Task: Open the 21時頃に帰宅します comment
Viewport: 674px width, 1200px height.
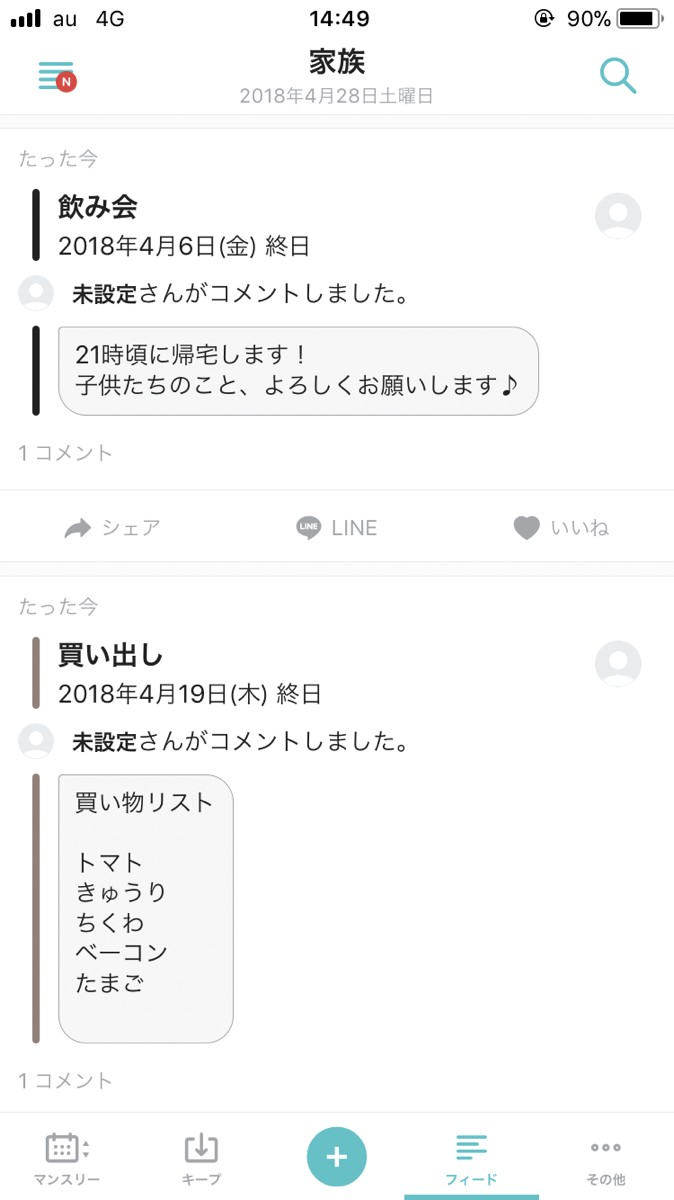Action: click(298, 370)
